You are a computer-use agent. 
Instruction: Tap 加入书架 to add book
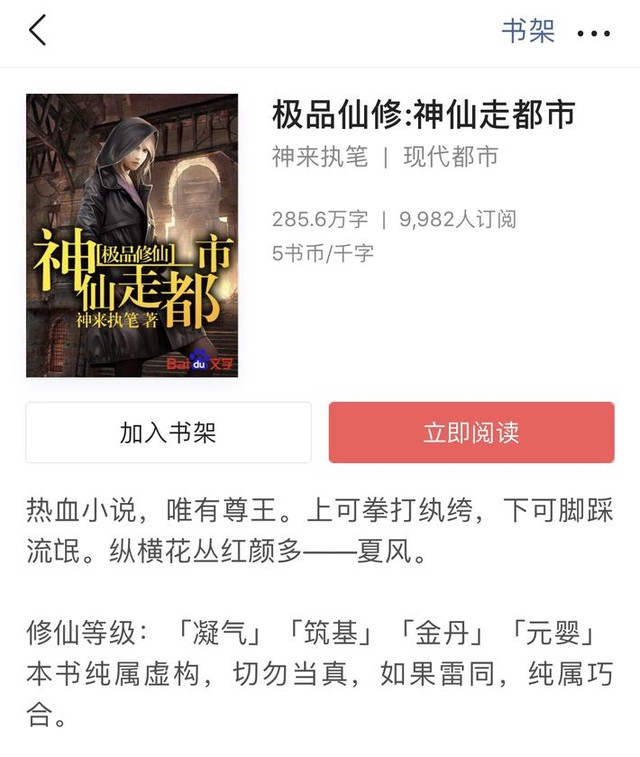(168, 433)
